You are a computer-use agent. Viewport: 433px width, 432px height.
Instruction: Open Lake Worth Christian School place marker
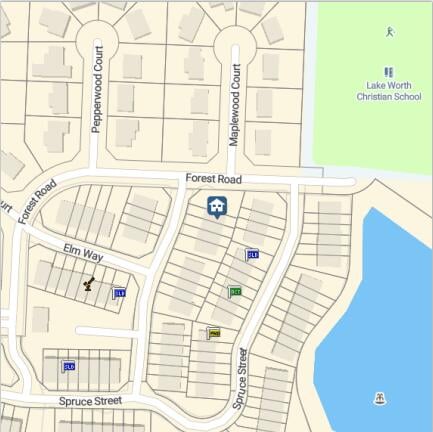tap(389, 72)
